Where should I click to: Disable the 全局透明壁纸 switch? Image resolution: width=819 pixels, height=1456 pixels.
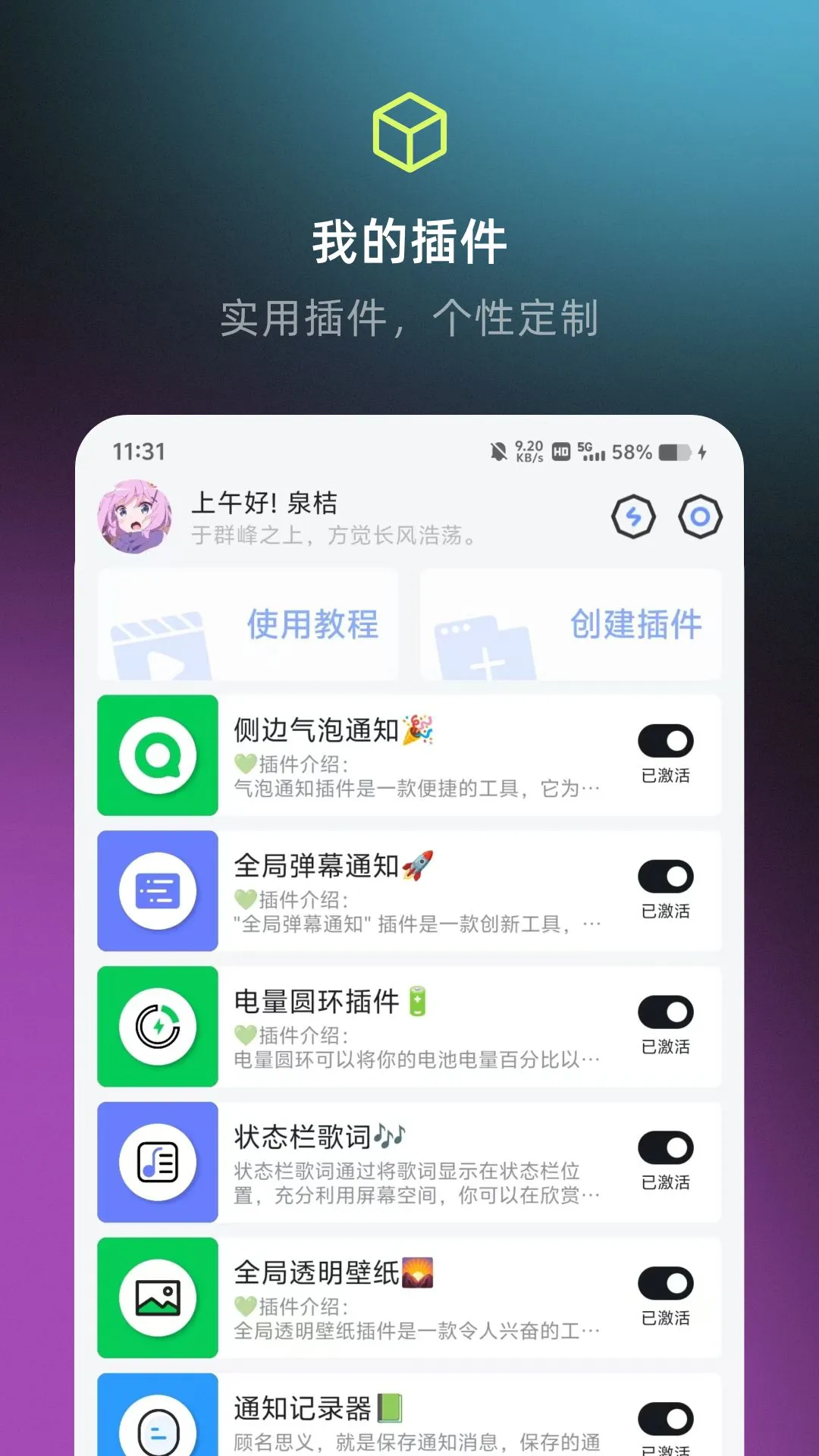[665, 1283]
